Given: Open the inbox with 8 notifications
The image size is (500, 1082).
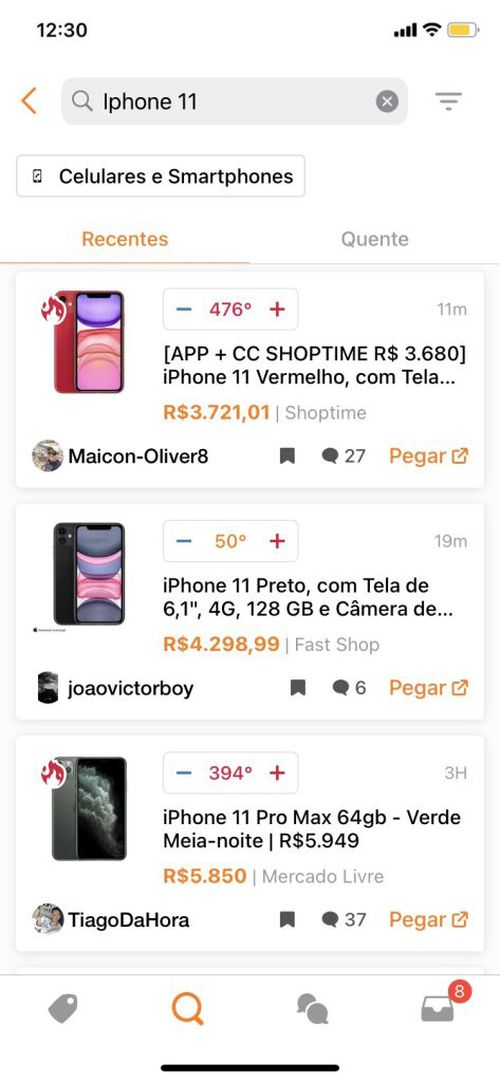Looking at the screenshot, I should pyautogui.click(x=439, y=1008).
